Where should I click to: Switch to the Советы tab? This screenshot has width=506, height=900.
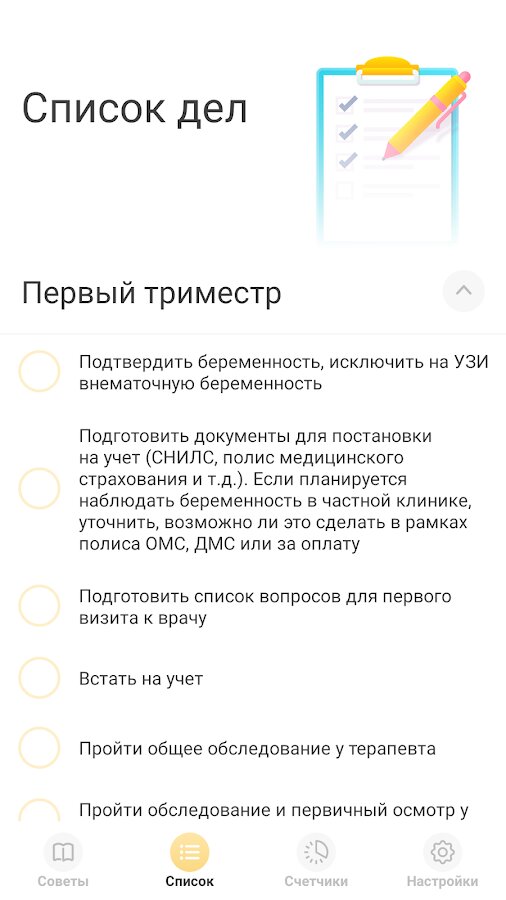(x=63, y=860)
